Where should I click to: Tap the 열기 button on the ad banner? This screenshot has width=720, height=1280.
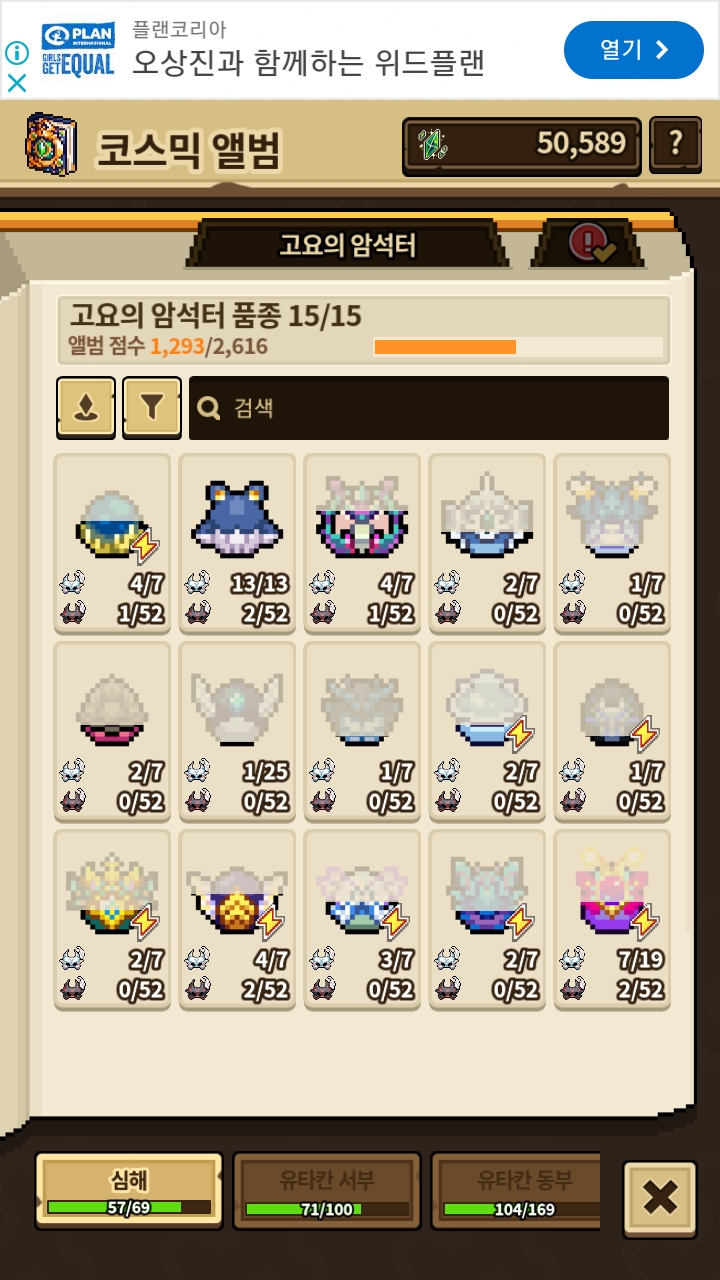point(633,50)
